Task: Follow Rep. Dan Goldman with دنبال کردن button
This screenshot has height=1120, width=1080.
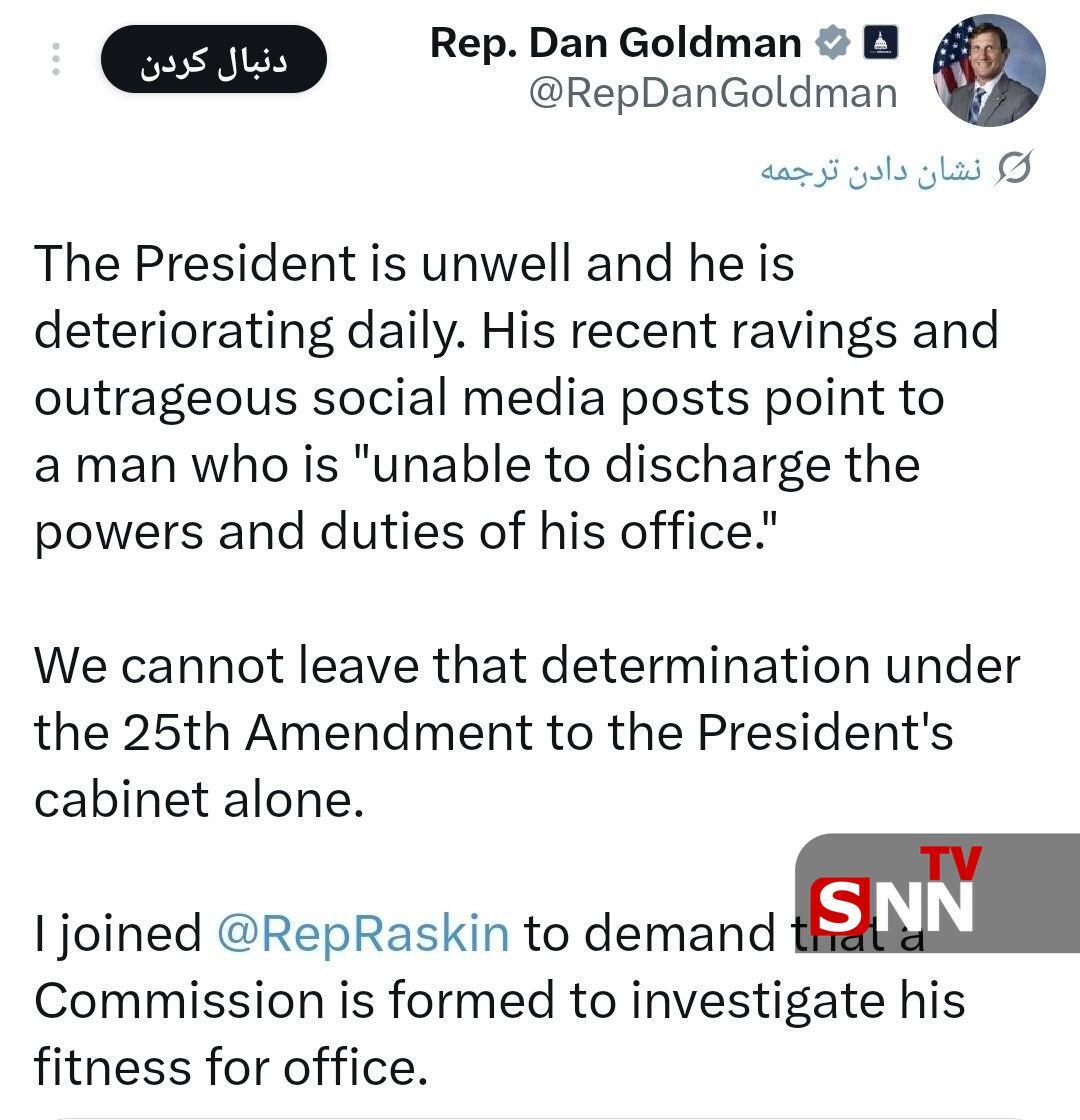Action: (213, 60)
